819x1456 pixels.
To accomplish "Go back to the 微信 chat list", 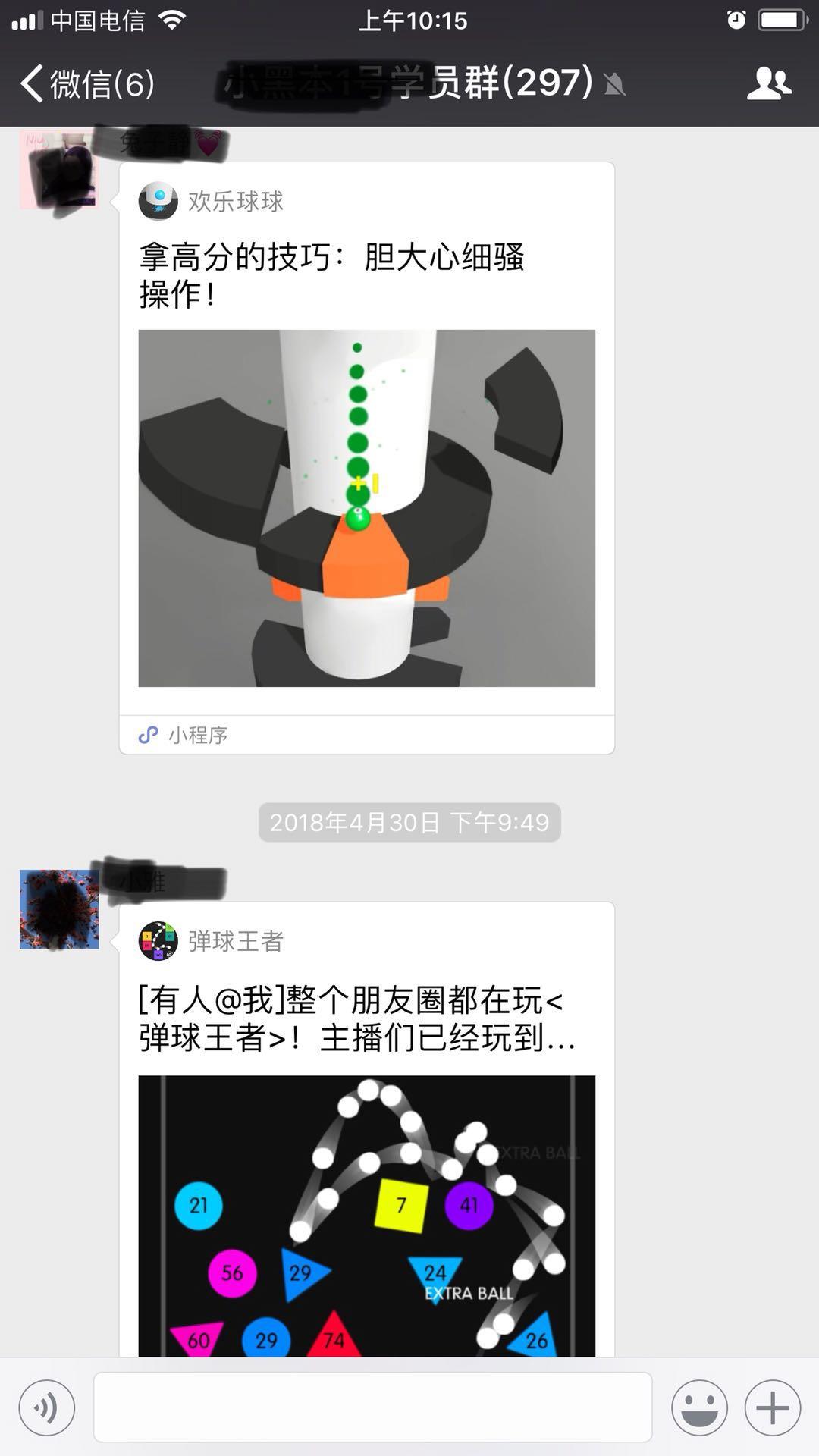I will point(87,83).
